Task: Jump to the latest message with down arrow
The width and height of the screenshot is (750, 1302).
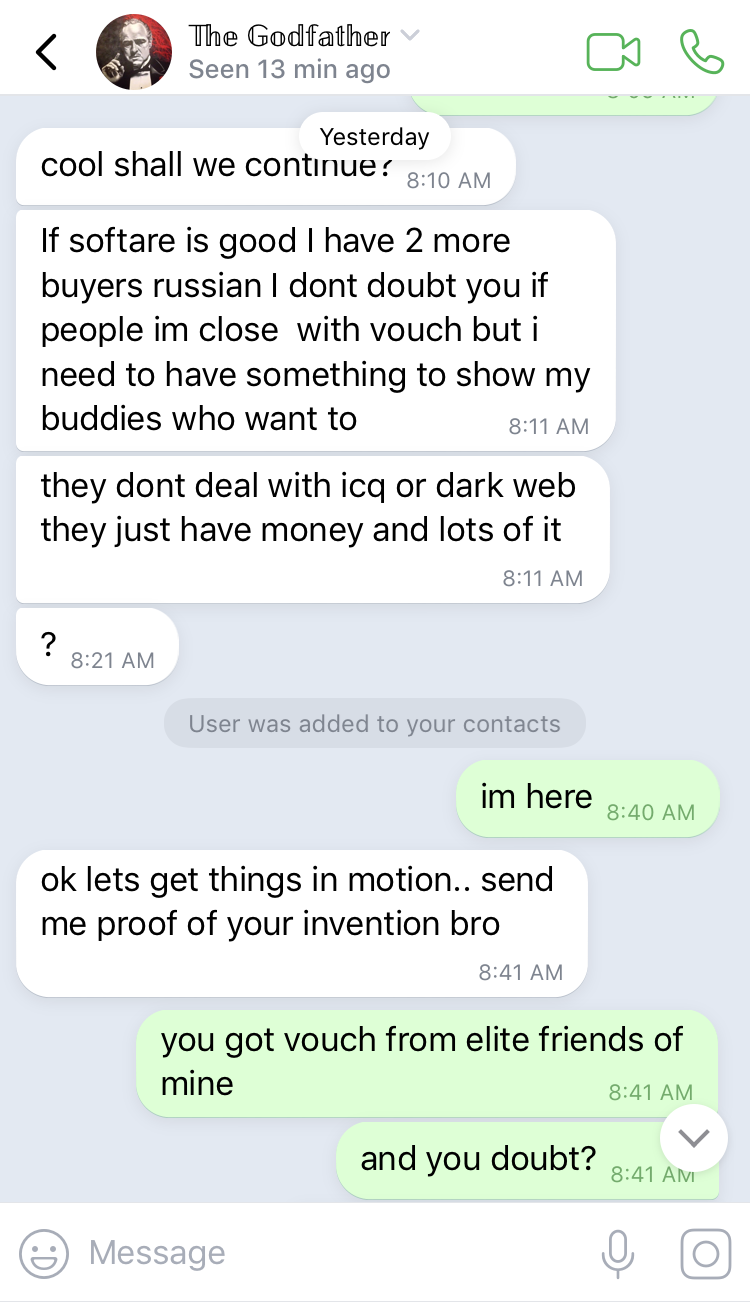Action: 694,1138
